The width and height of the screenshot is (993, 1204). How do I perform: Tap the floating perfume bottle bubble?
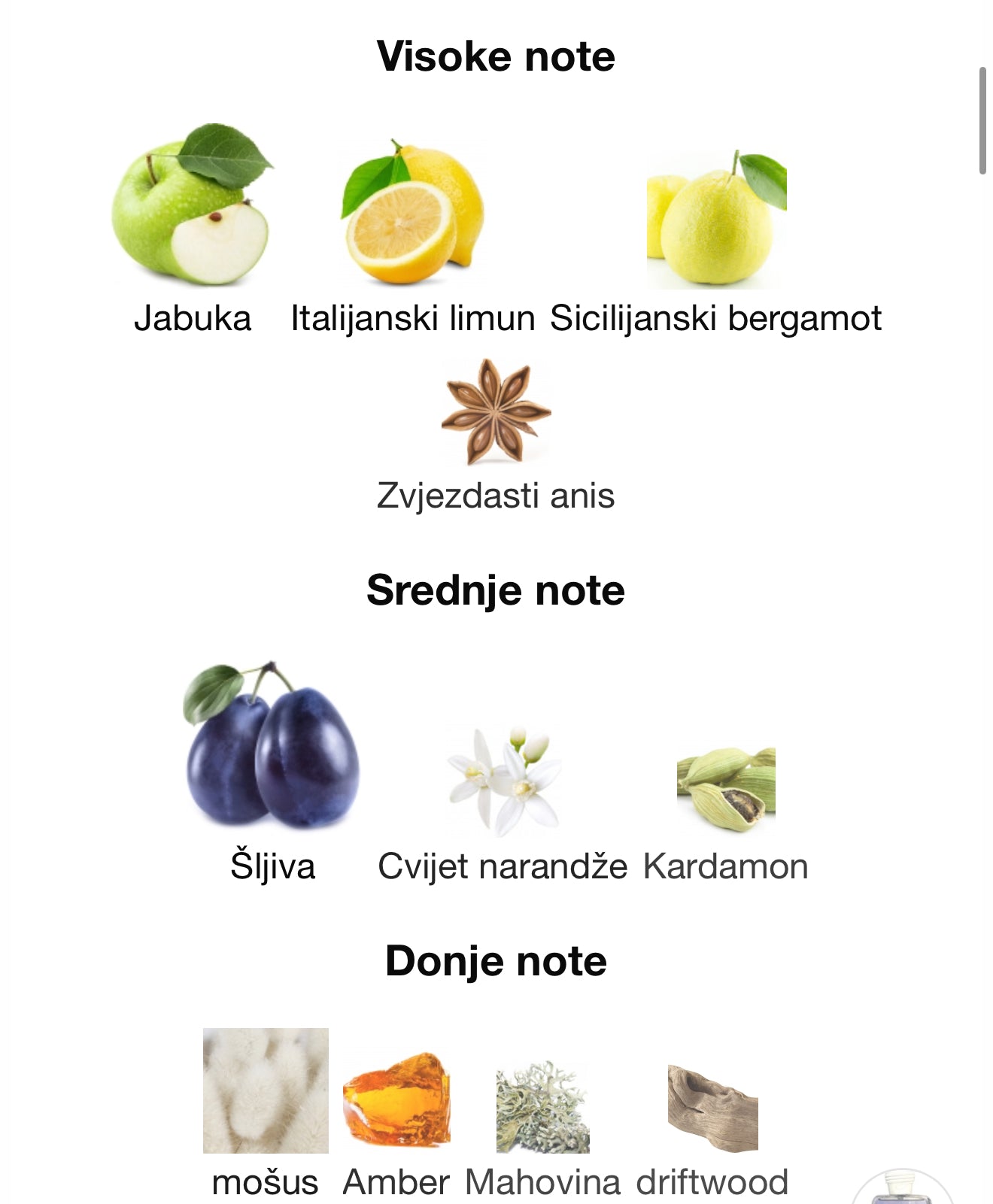click(902, 1188)
